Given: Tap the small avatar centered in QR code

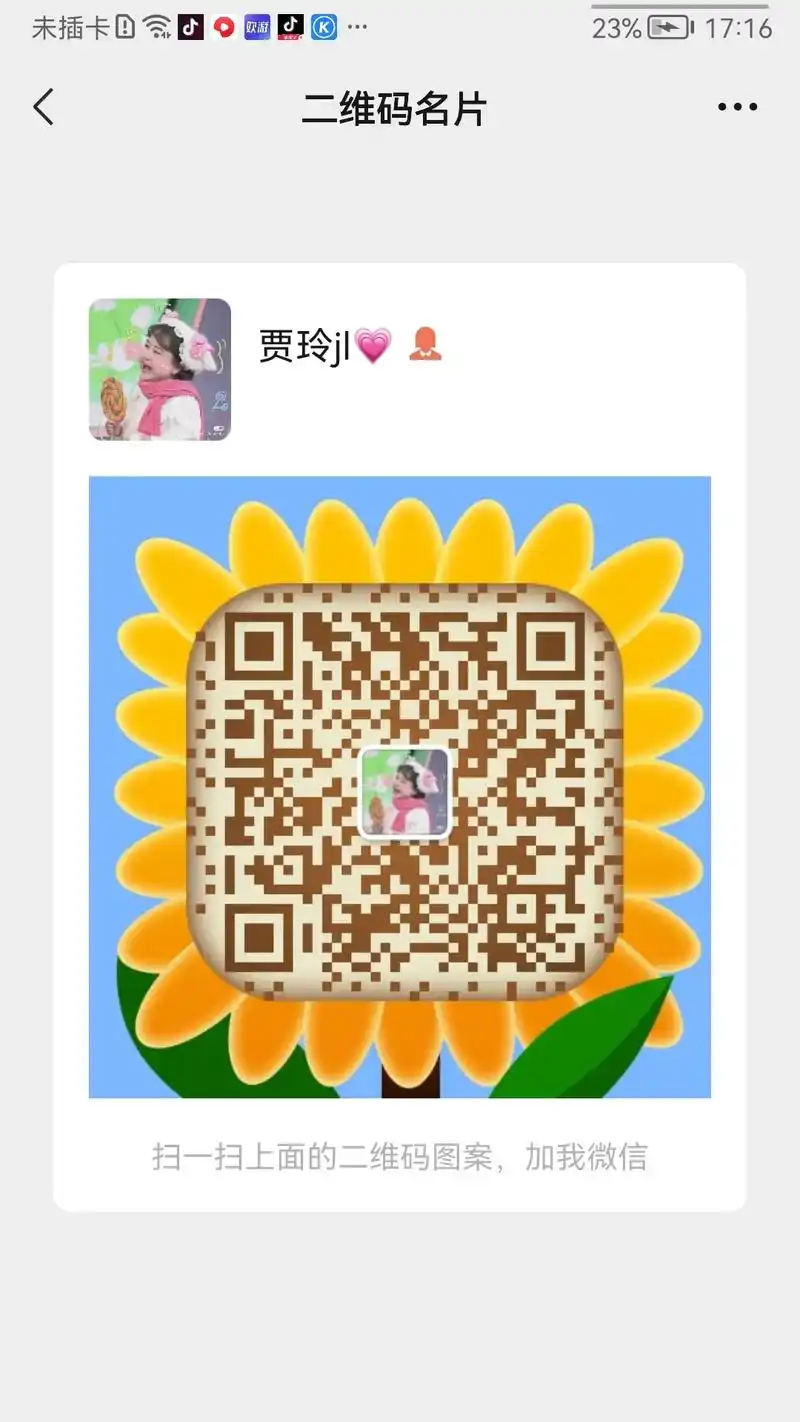Looking at the screenshot, I should pos(404,791).
